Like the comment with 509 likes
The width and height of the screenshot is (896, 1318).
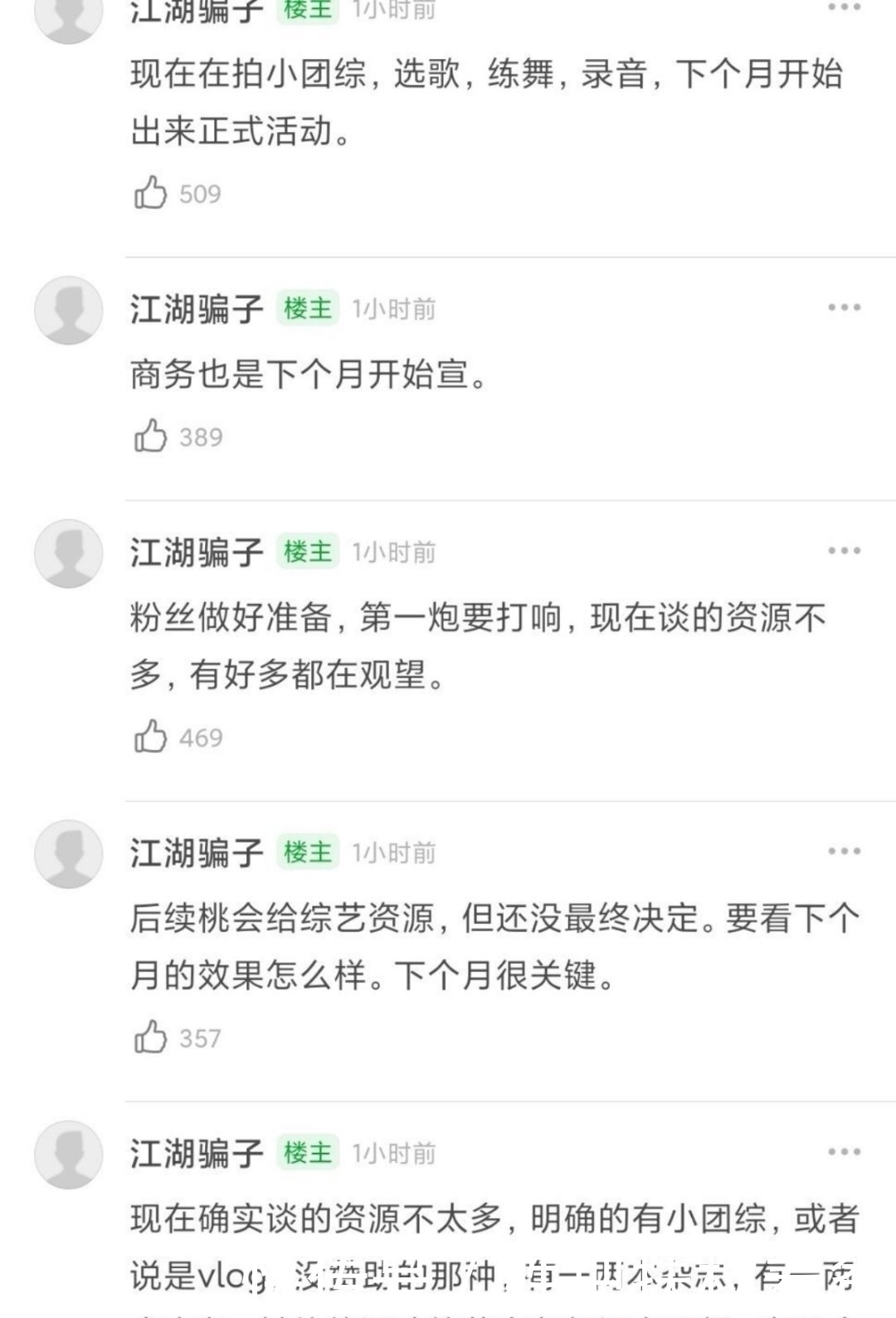(151, 193)
